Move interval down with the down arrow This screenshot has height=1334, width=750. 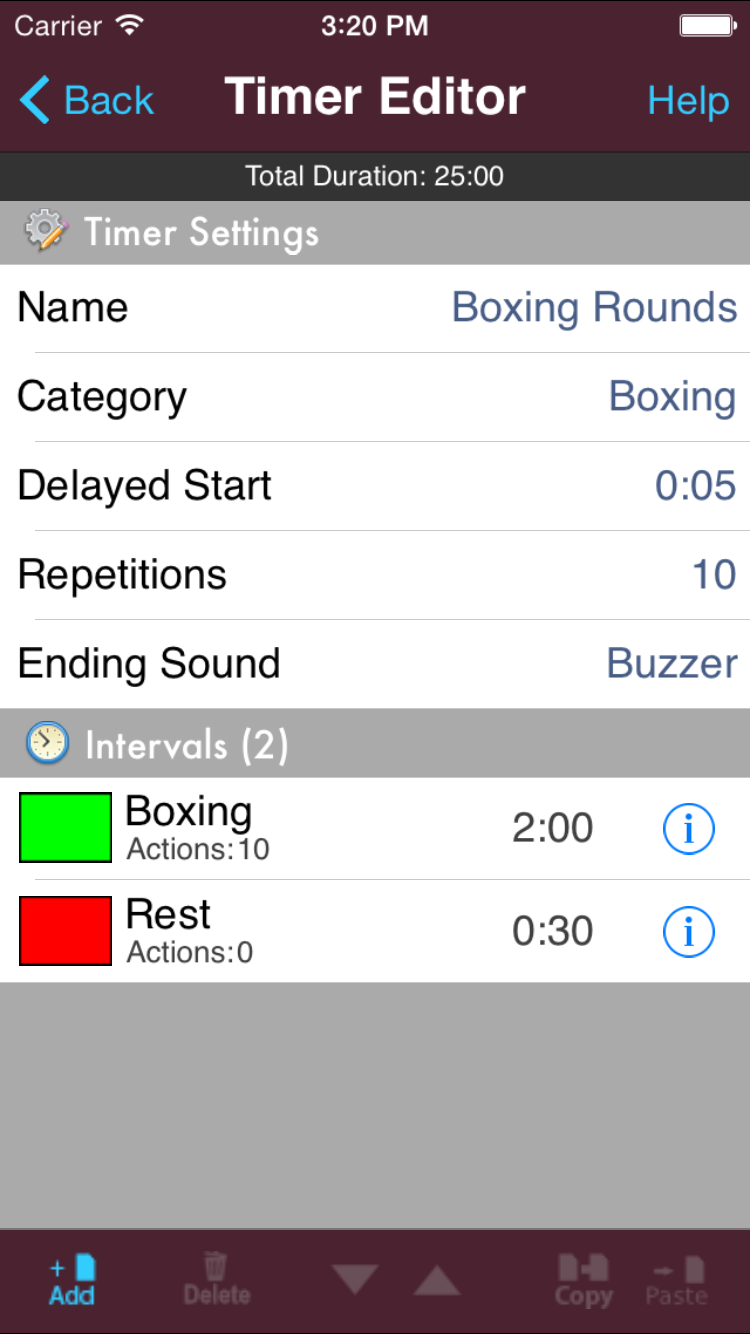[355, 1280]
